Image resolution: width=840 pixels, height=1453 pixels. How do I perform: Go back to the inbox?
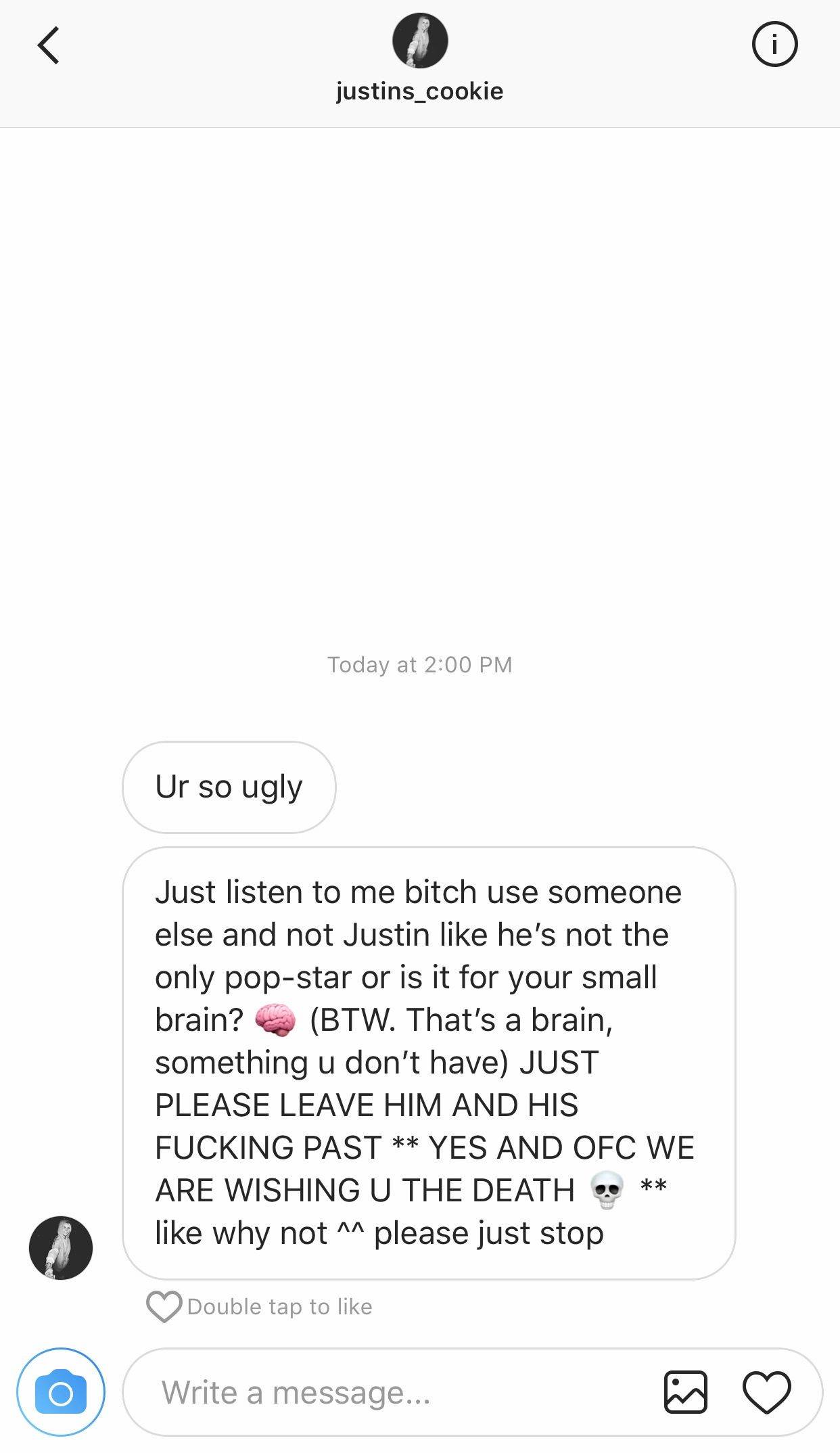point(49,45)
